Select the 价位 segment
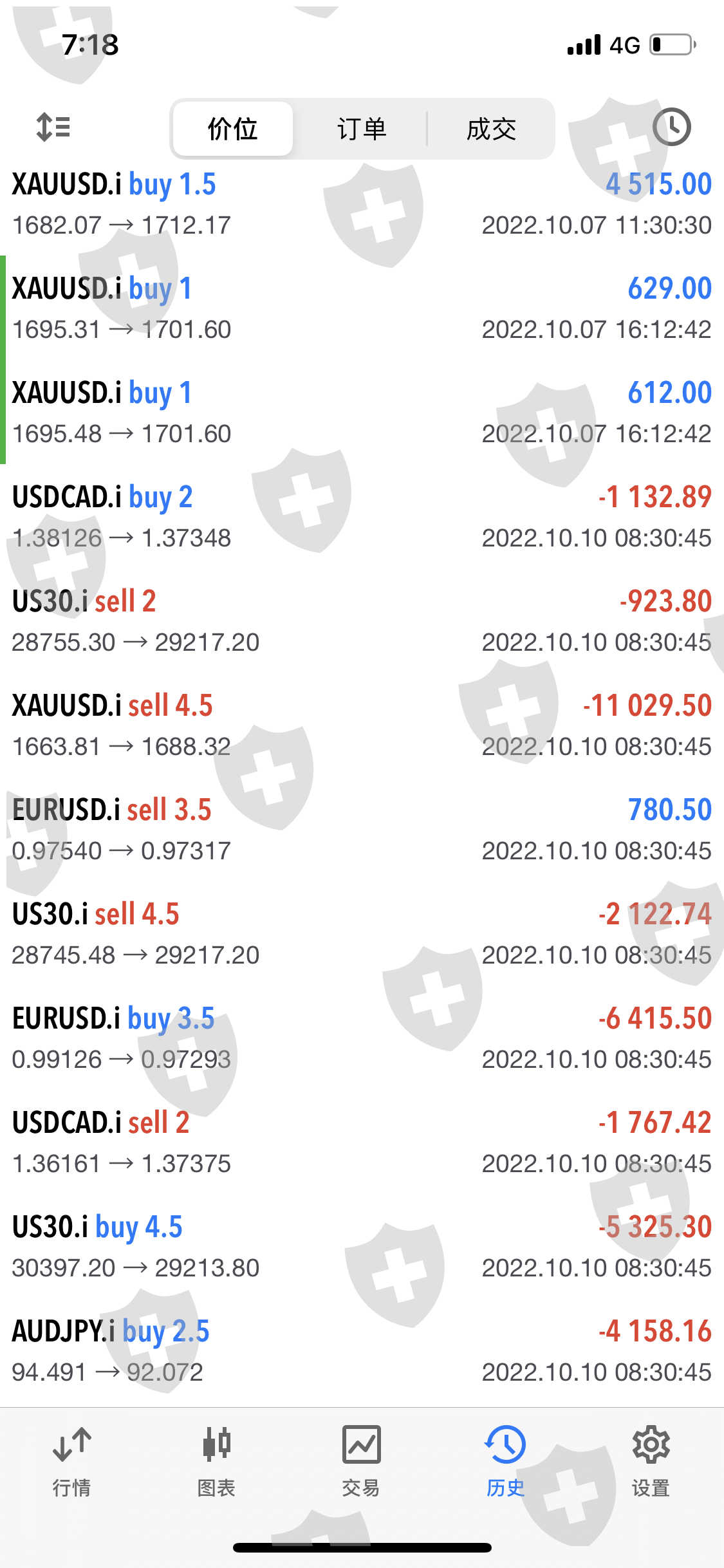The height and width of the screenshot is (1568, 724). (233, 129)
